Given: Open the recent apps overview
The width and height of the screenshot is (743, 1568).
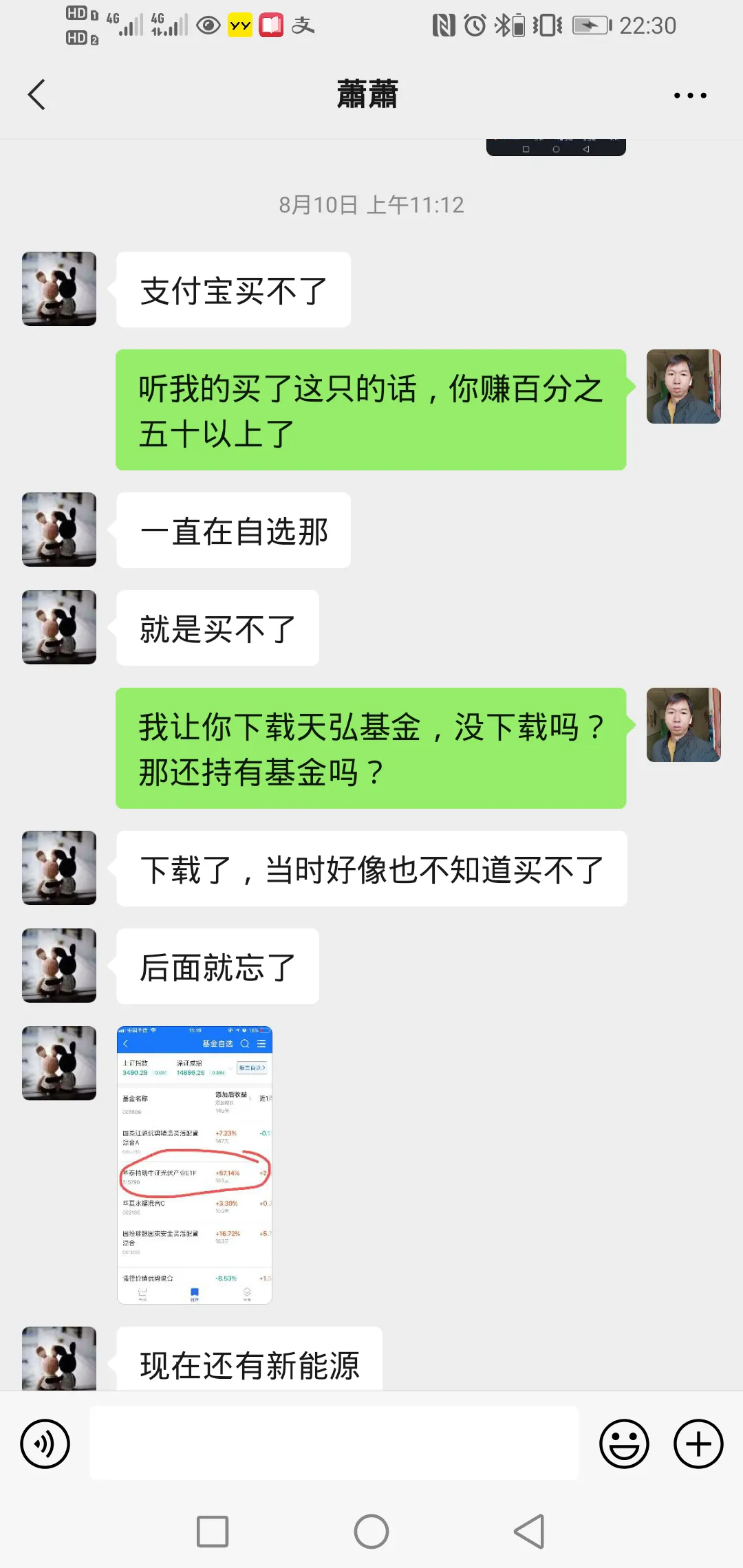Looking at the screenshot, I should pyautogui.click(x=213, y=1532).
